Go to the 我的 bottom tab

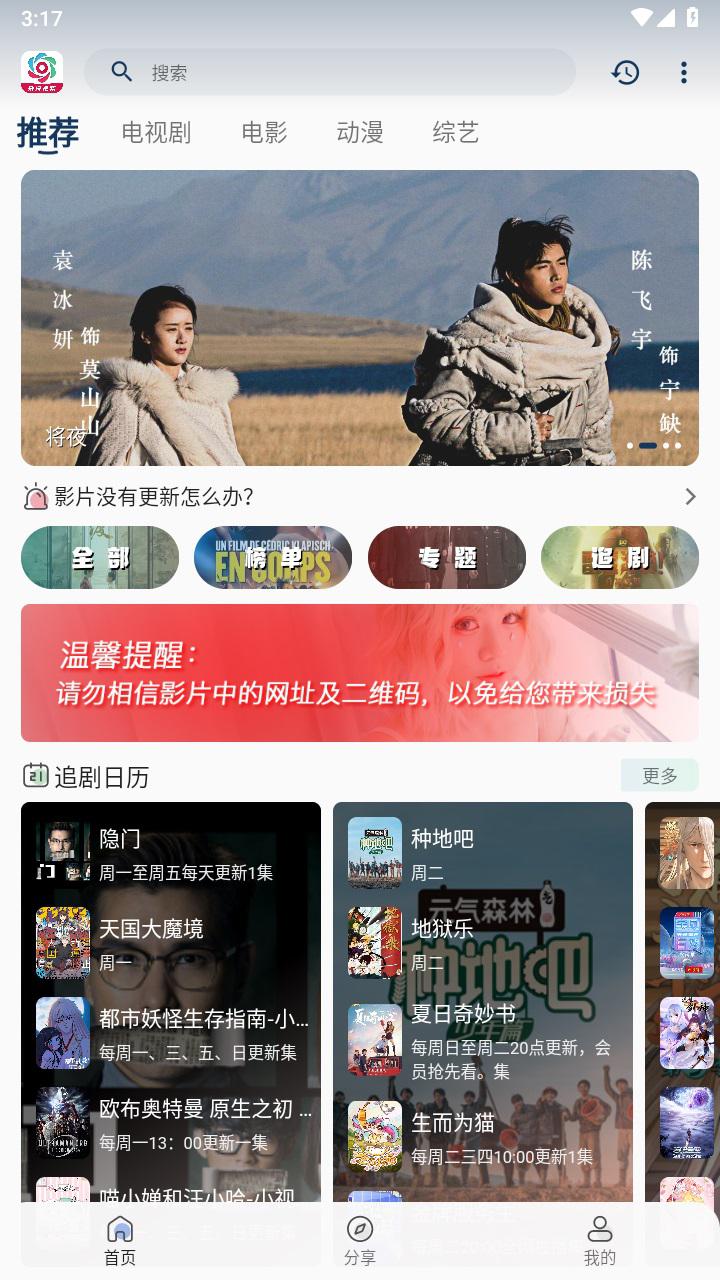(600, 1241)
